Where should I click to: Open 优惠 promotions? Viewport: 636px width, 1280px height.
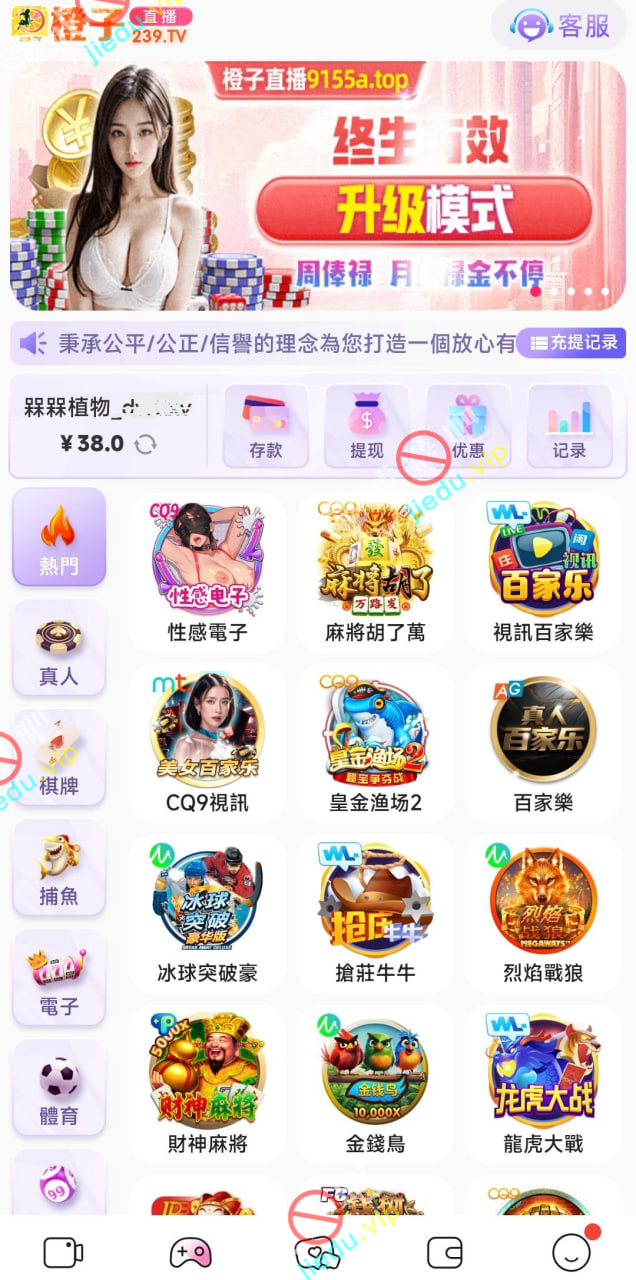(x=468, y=425)
